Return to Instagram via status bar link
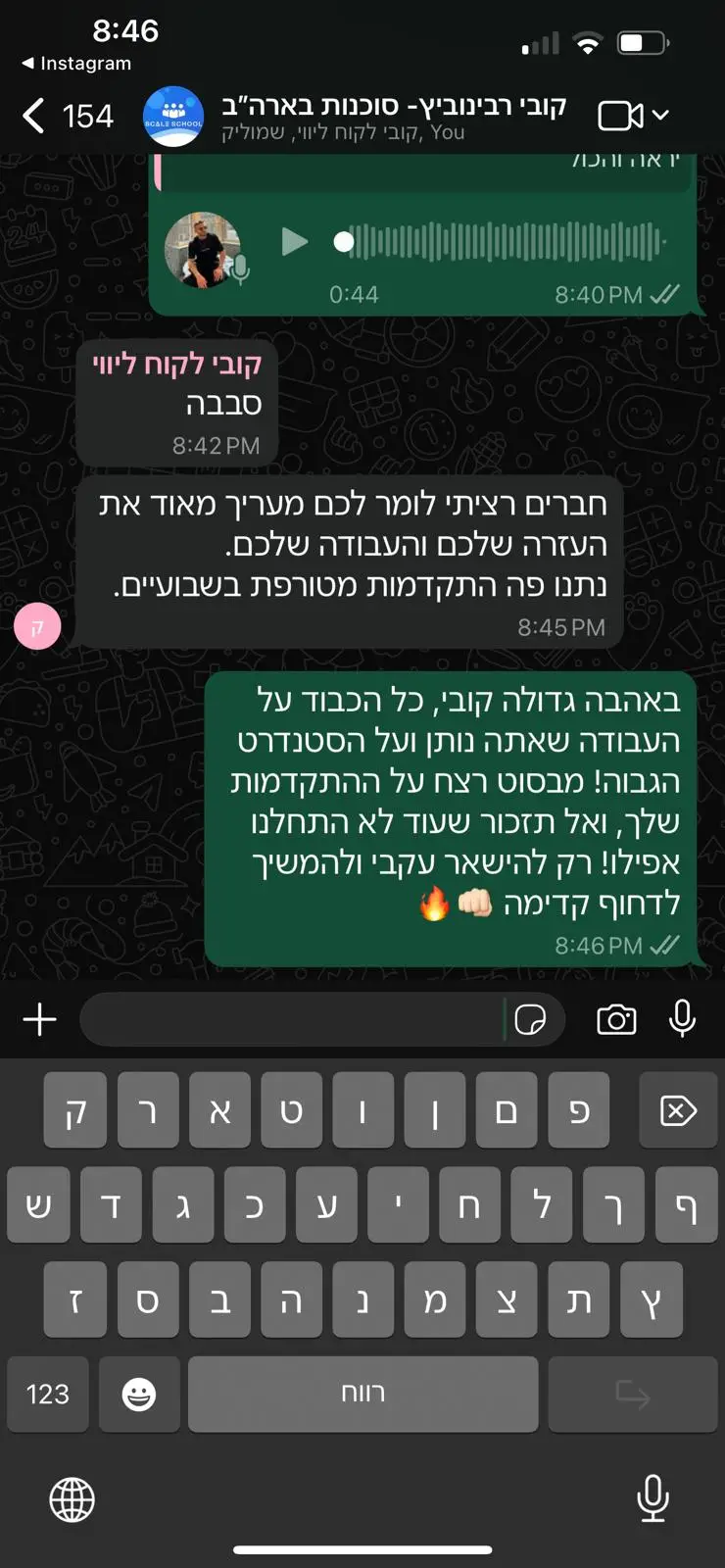725x1568 pixels. click(76, 64)
